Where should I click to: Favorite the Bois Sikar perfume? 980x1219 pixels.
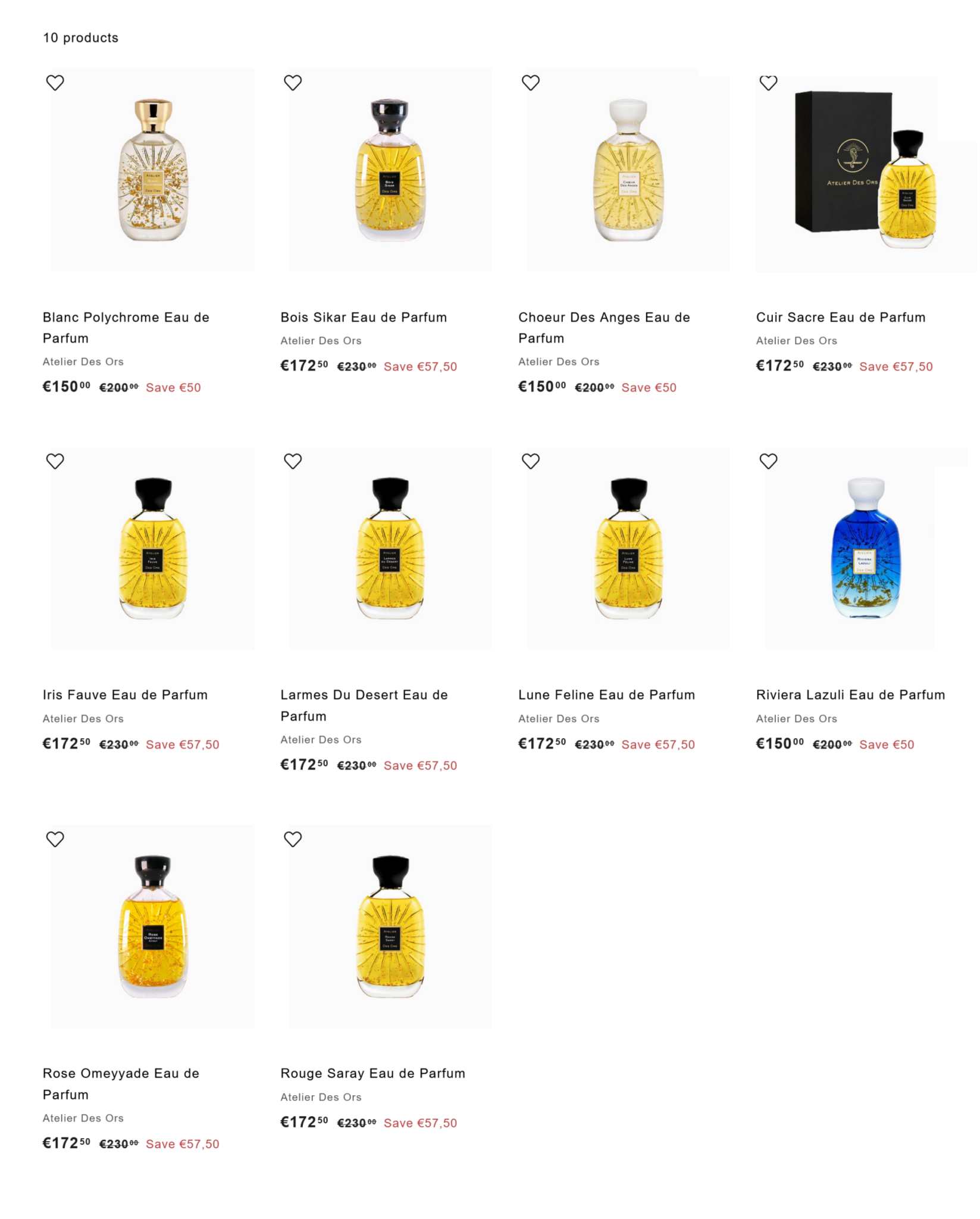293,83
